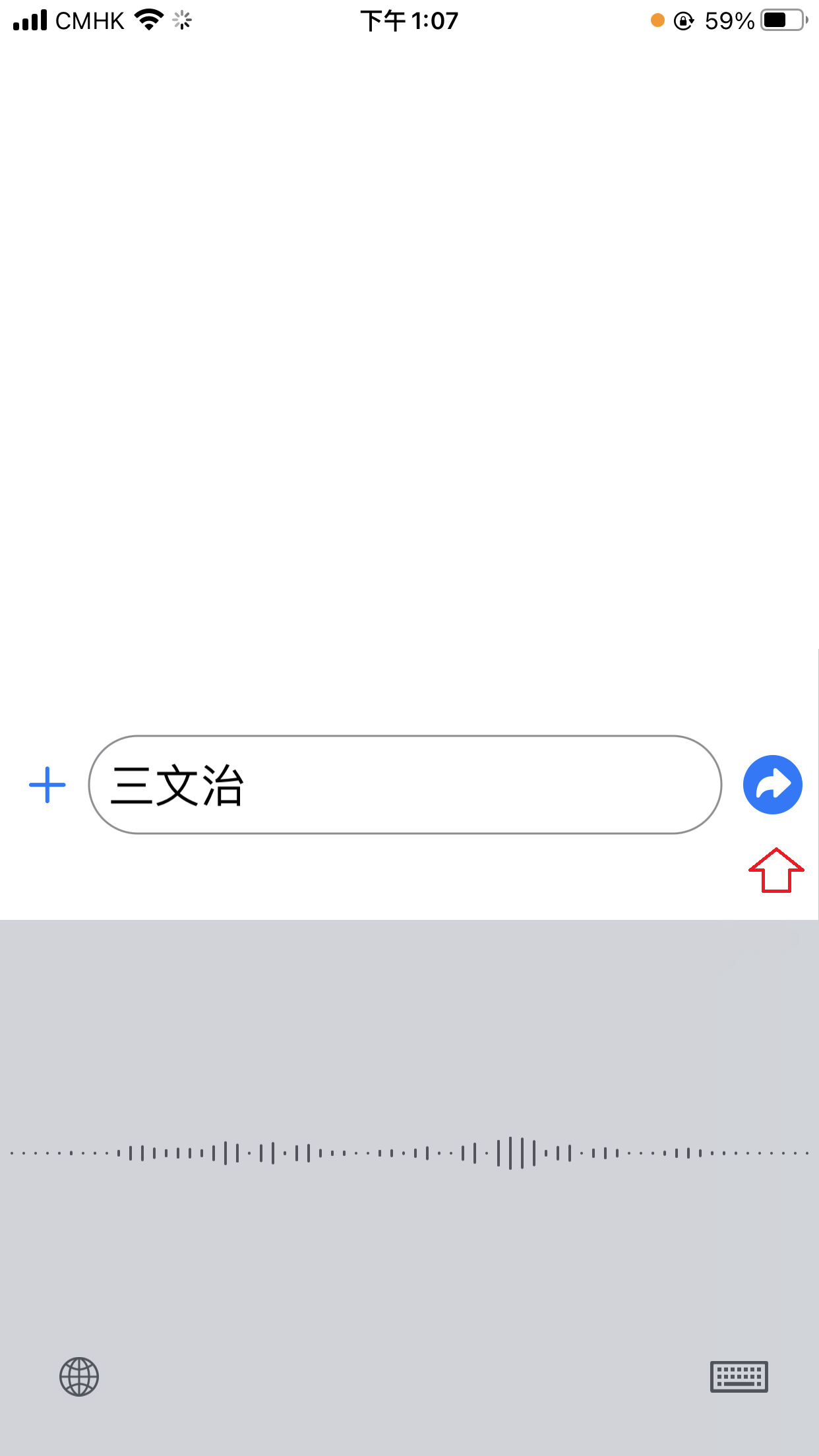Return to the keyboard from dictation

739,1377
